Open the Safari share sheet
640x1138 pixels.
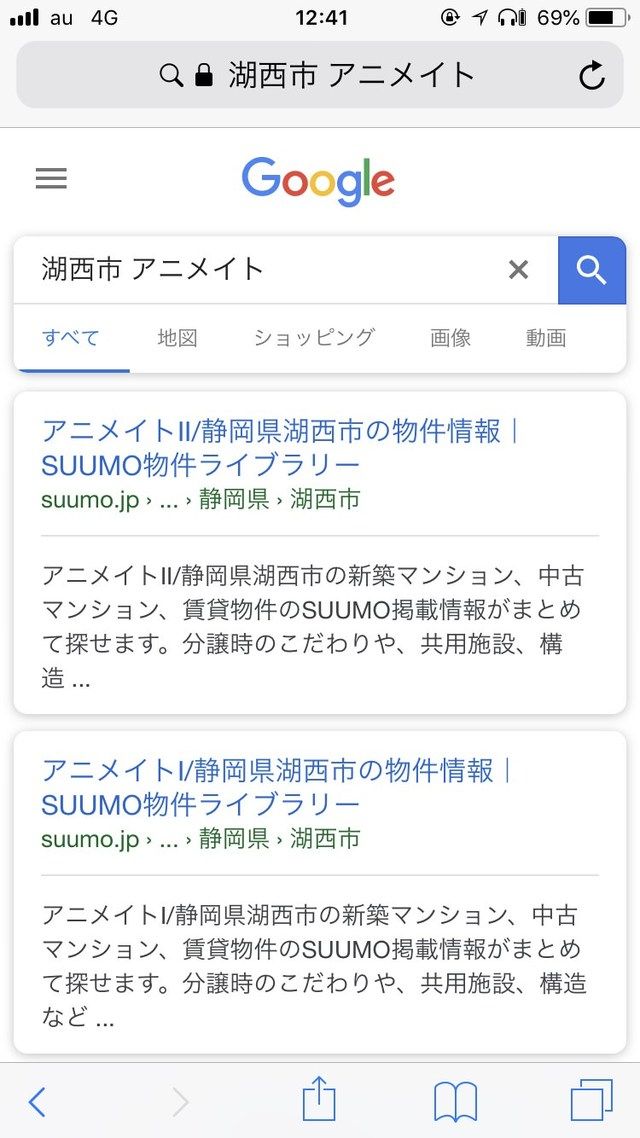click(x=319, y=1100)
